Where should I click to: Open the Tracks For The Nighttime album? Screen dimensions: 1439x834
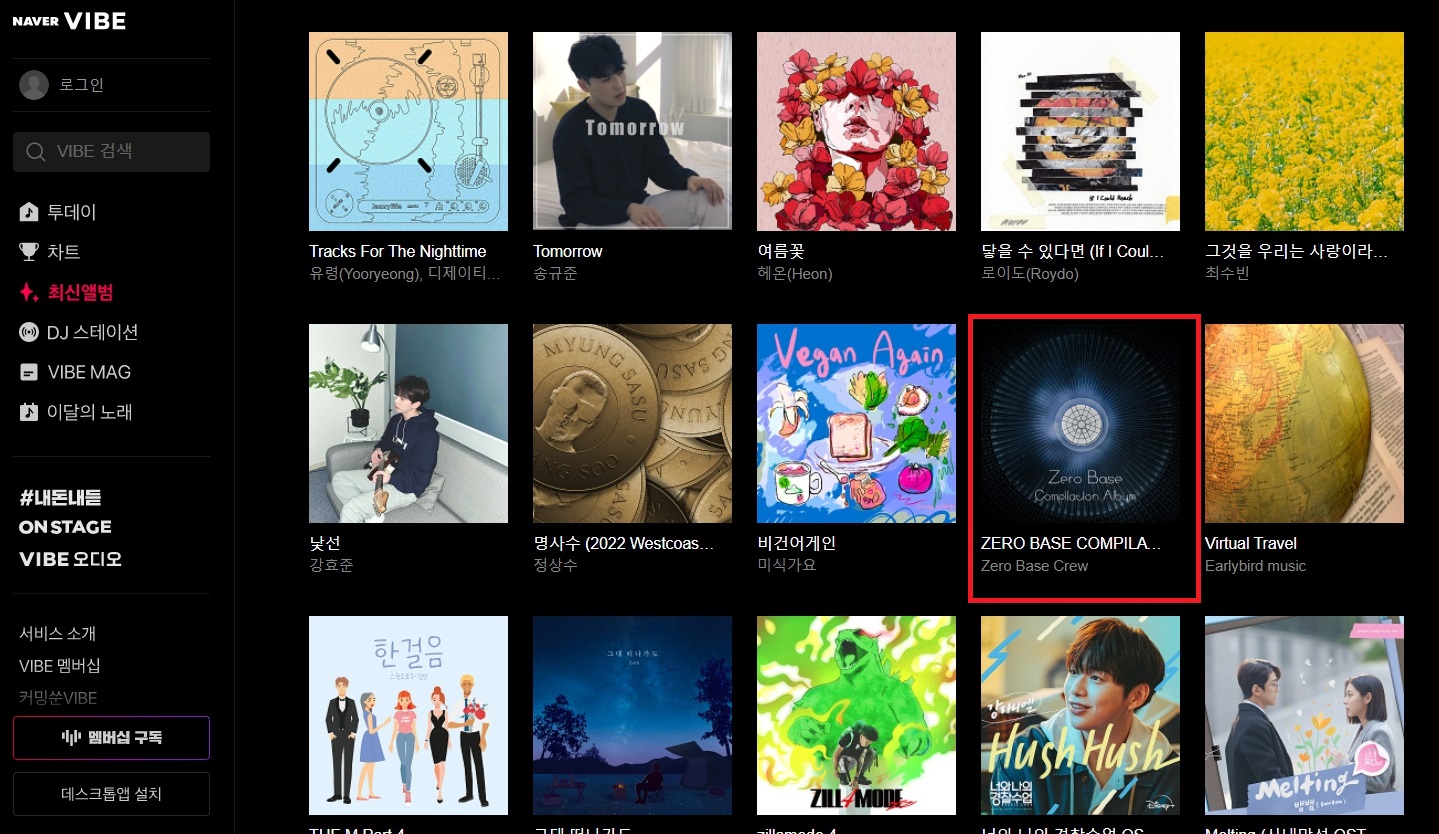[408, 132]
